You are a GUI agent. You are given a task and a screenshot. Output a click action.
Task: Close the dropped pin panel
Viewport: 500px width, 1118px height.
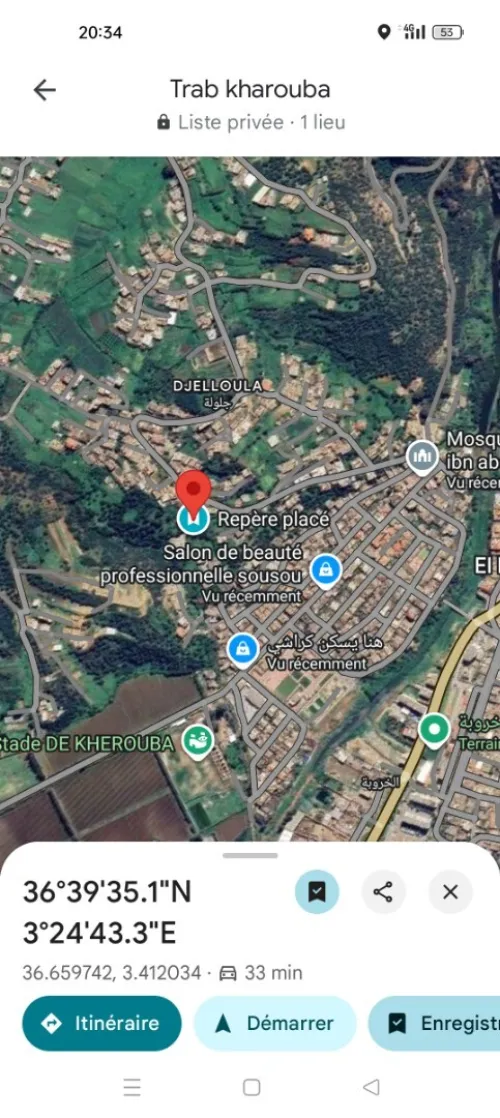click(450, 892)
